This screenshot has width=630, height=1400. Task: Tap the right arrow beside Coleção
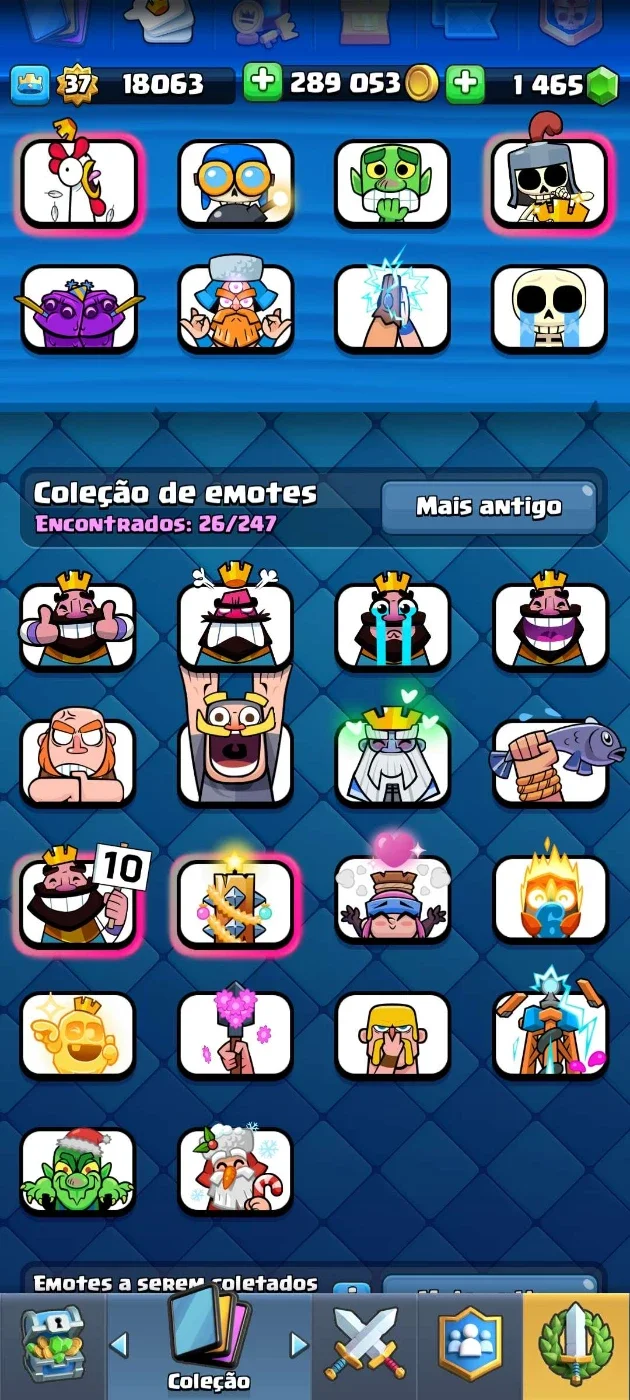click(x=299, y=1344)
